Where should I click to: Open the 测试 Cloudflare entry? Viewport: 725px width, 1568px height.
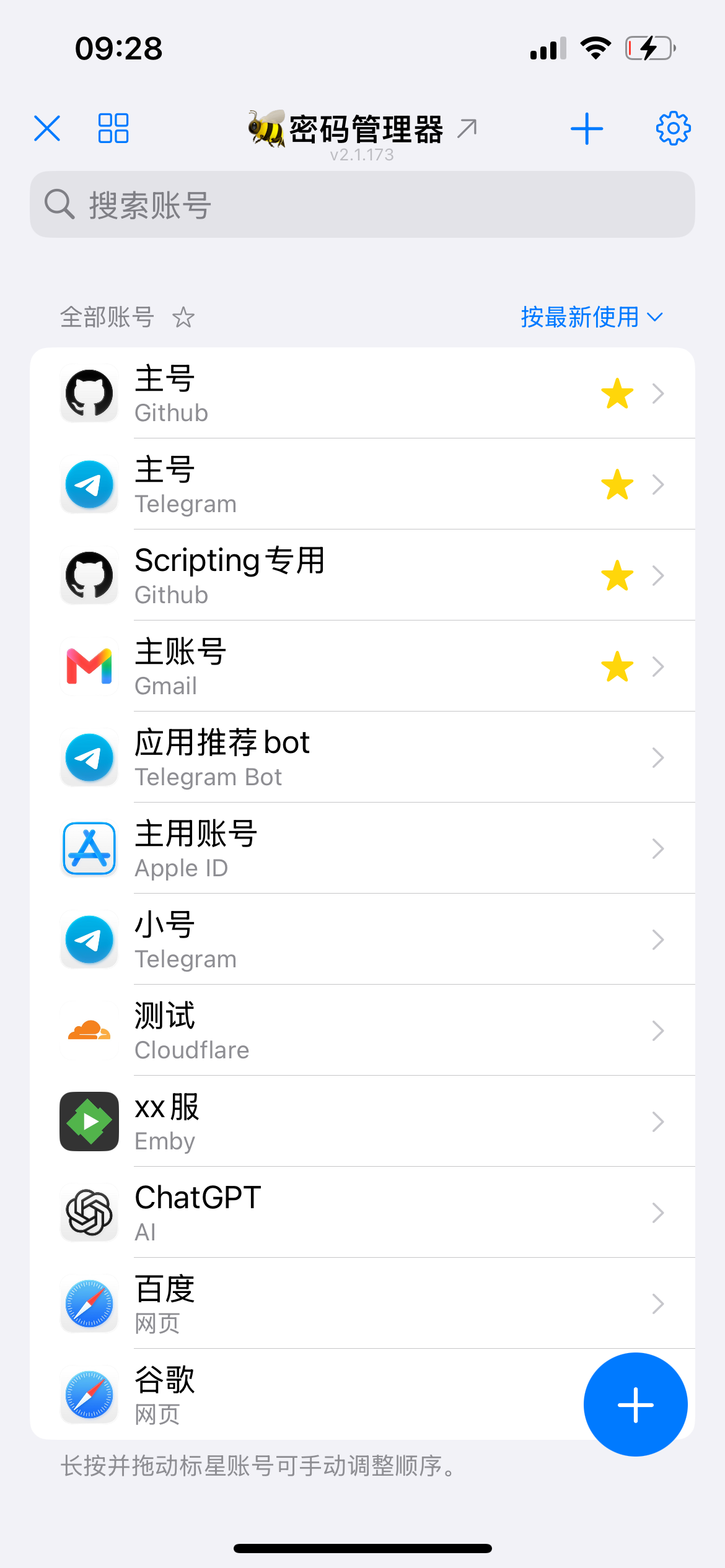(x=362, y=1030)
